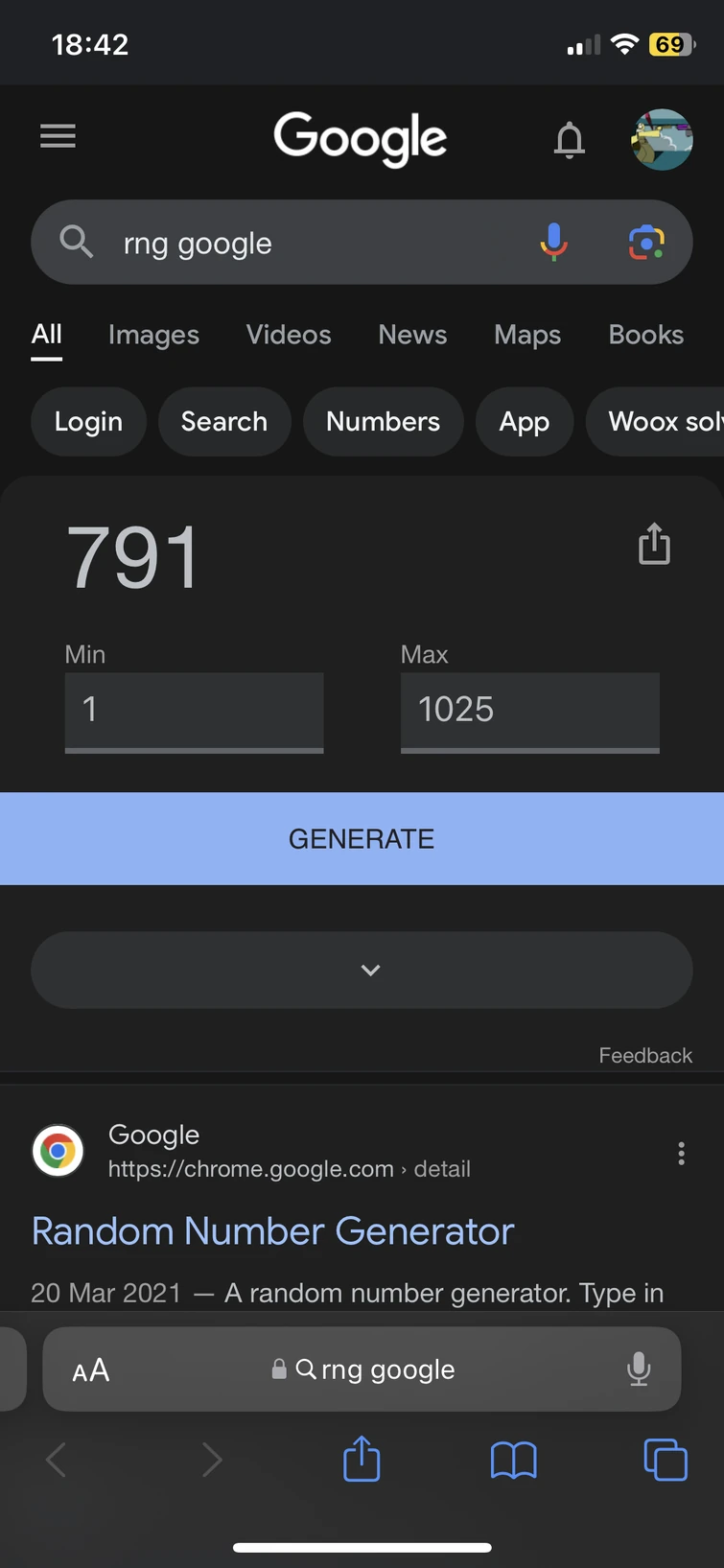Switch to the Books tab

pos(645,335)
